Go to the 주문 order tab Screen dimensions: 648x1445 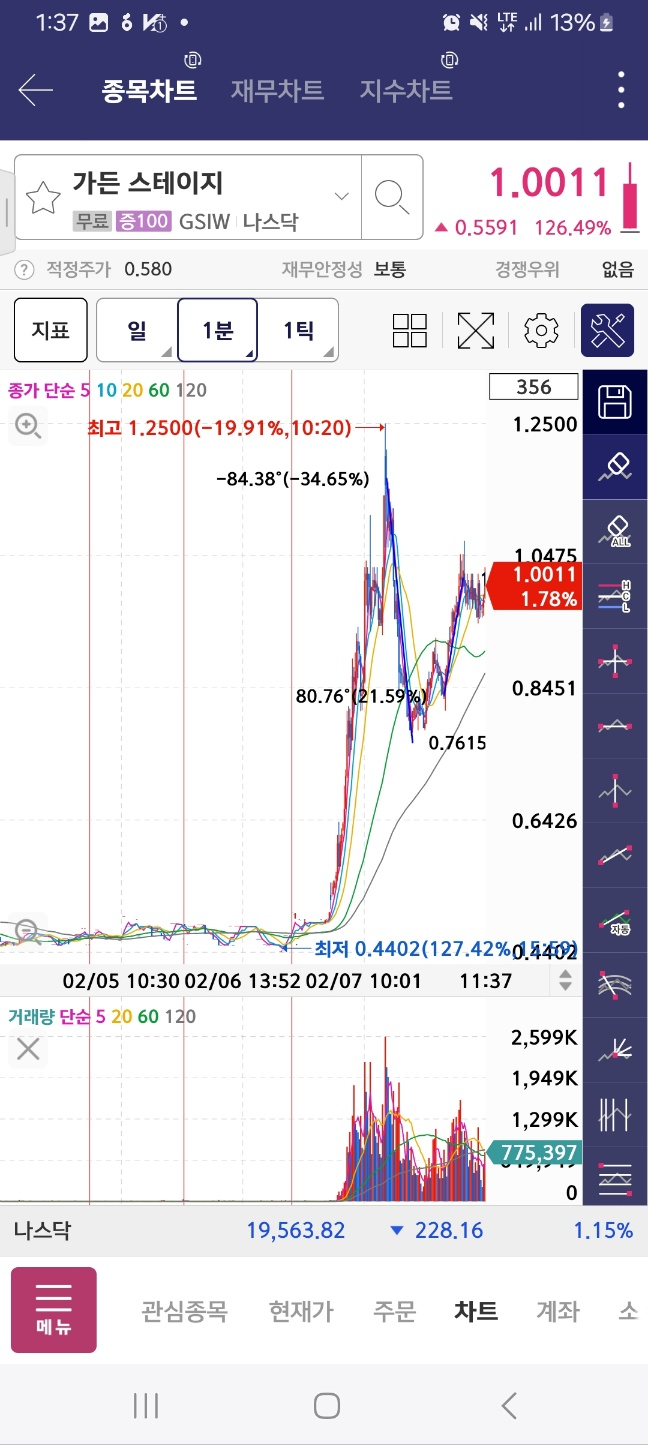pos(394,1311)
